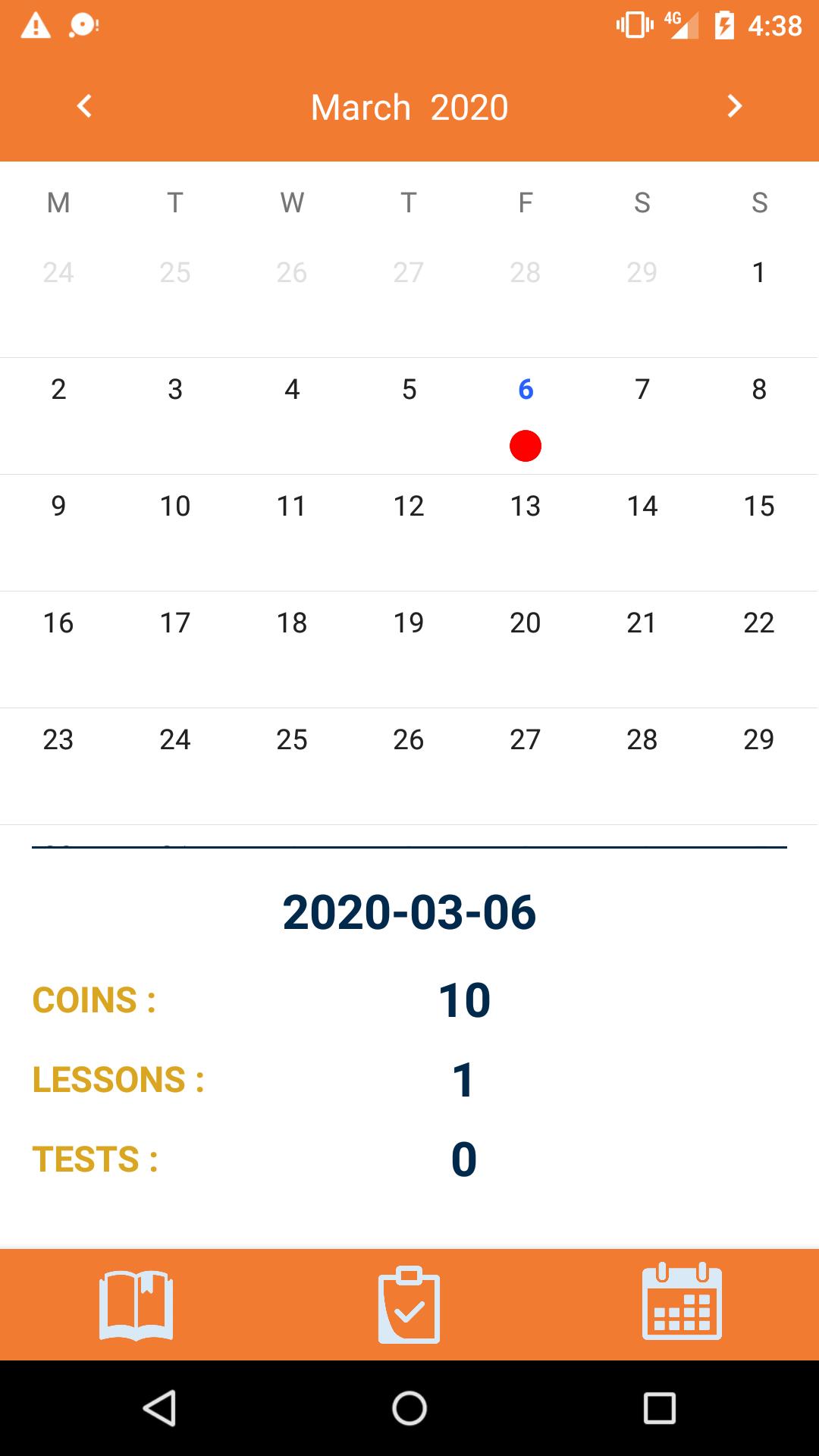This screenshot has height=1456, width=819.
Task: Choose March 27 in the calendar
Action: click(x=526, y=739)
